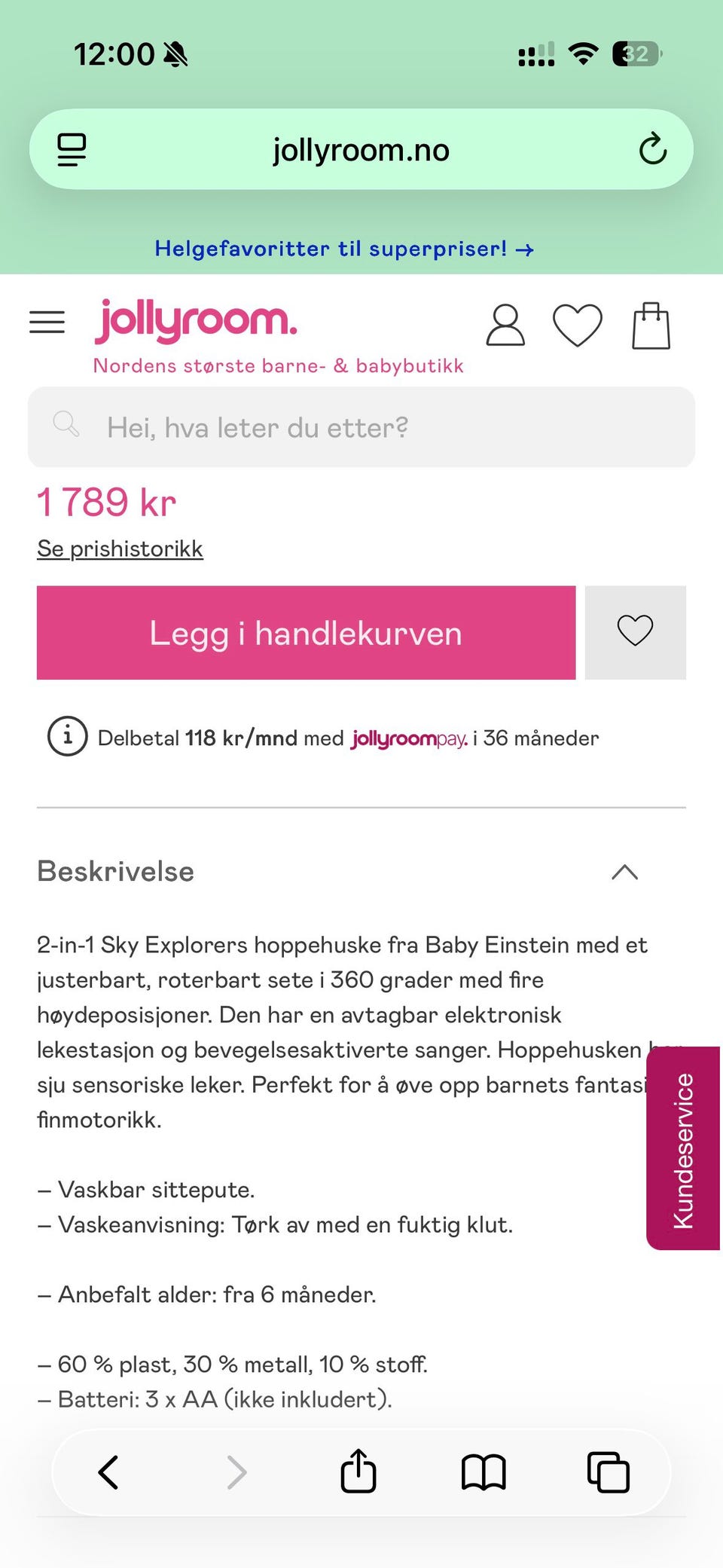723x1568 pixels.
Task: Collapse the Beskrivelse section
Action: (624, 872)
